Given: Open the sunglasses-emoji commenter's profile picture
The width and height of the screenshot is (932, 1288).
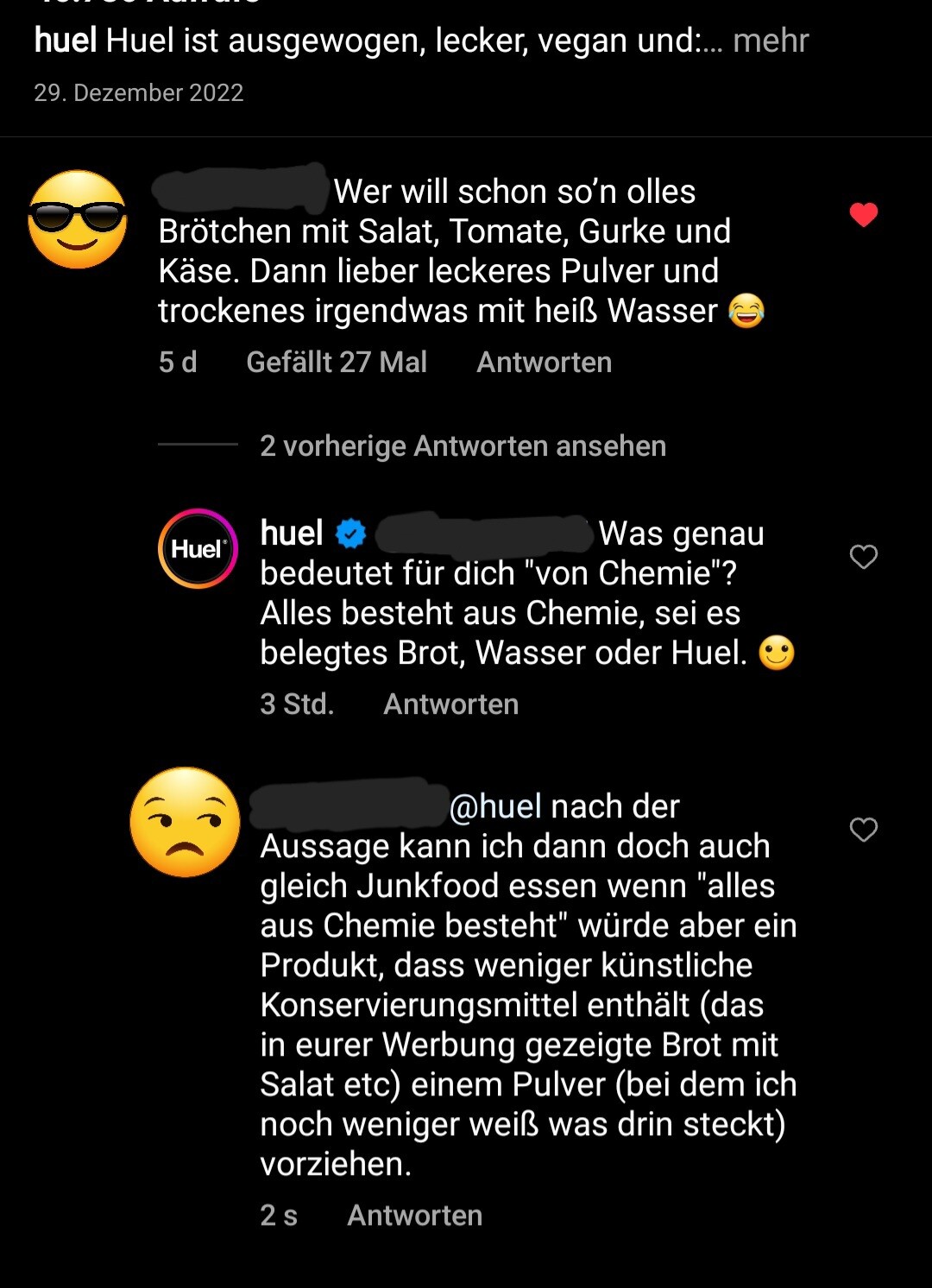Looking at the screenshot, I should click(x=78, y=219).
